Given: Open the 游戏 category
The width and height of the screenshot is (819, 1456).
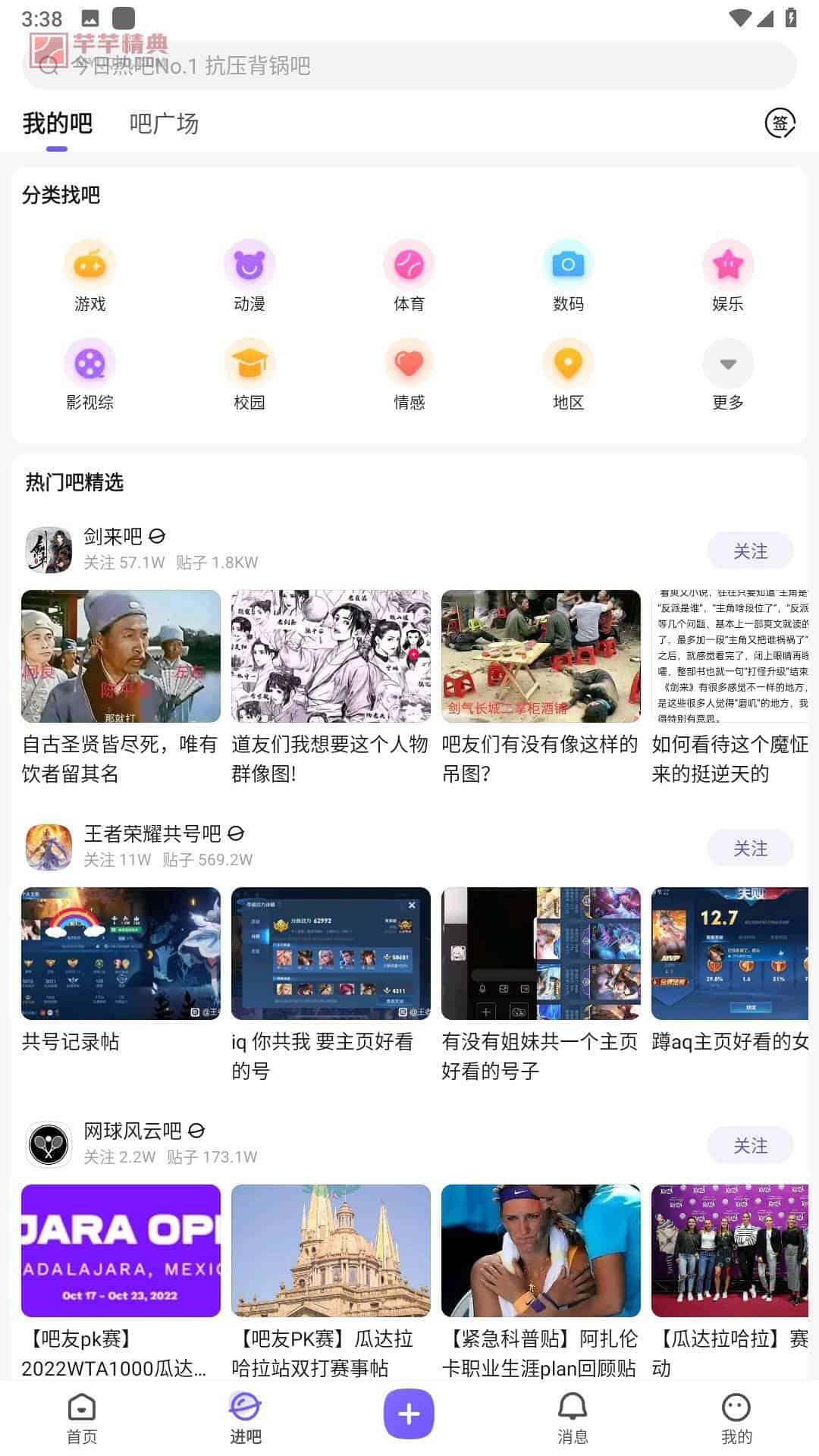Looking at the screenshot, I should point(89,276).
